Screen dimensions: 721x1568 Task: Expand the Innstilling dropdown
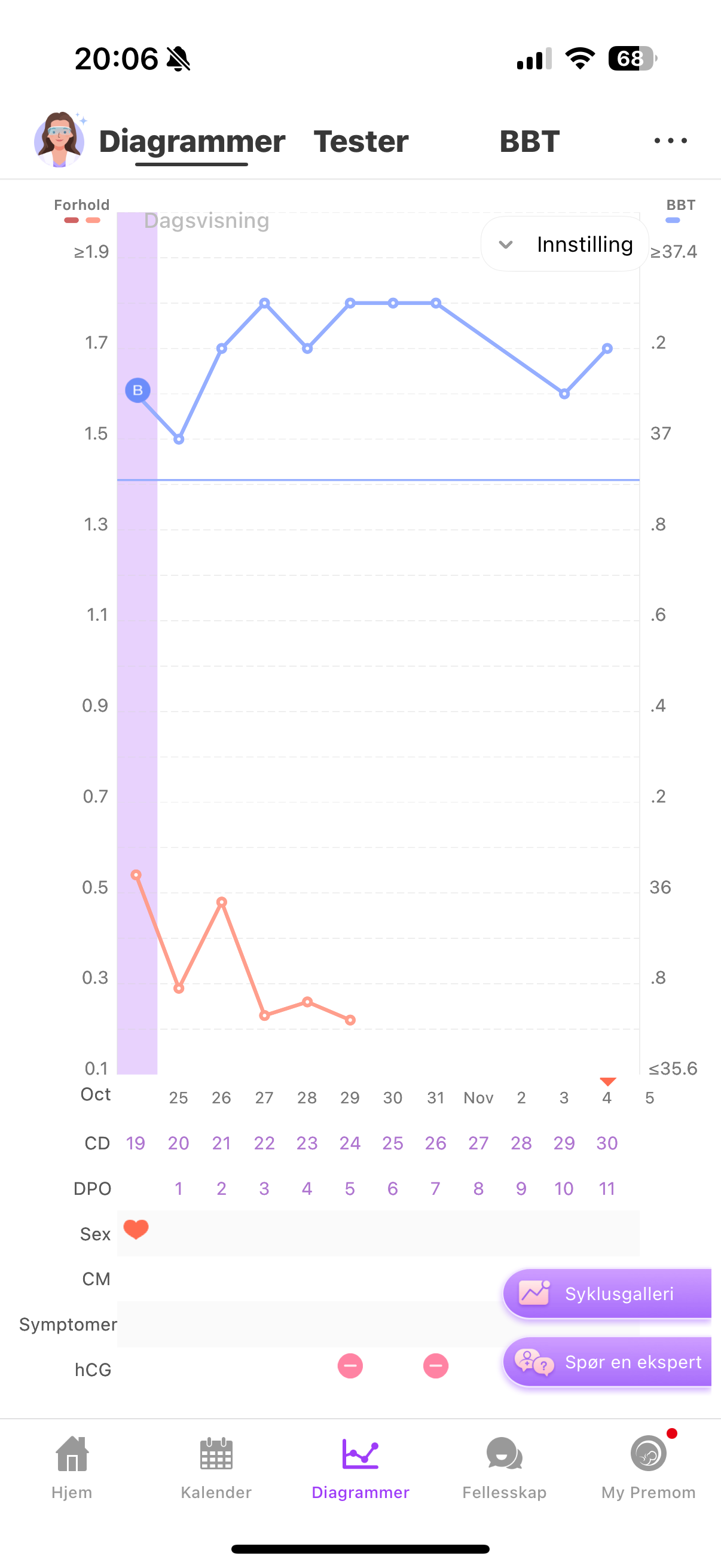click(x=564, y=244)
